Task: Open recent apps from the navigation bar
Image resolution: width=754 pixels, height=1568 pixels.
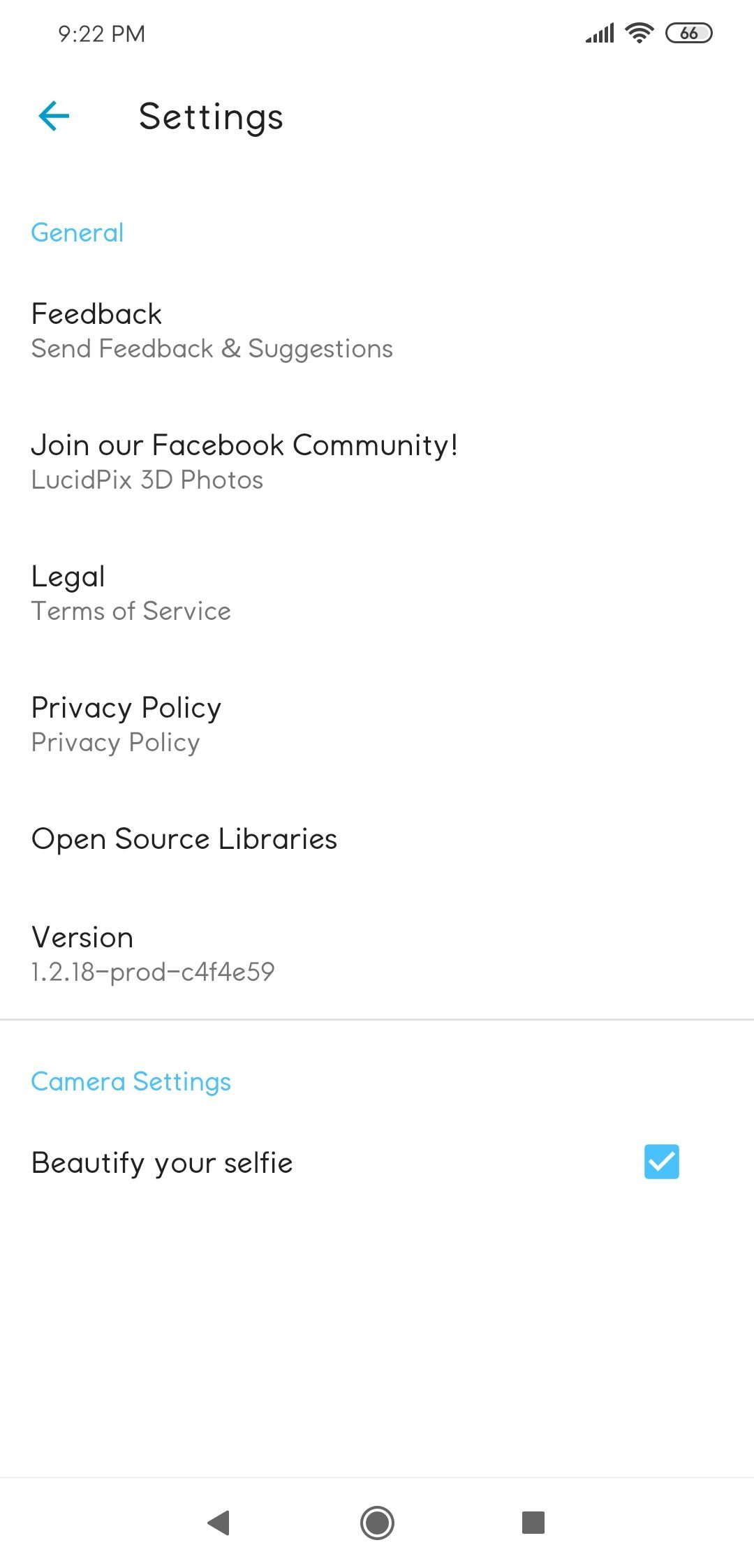Action: [533, 1523]
